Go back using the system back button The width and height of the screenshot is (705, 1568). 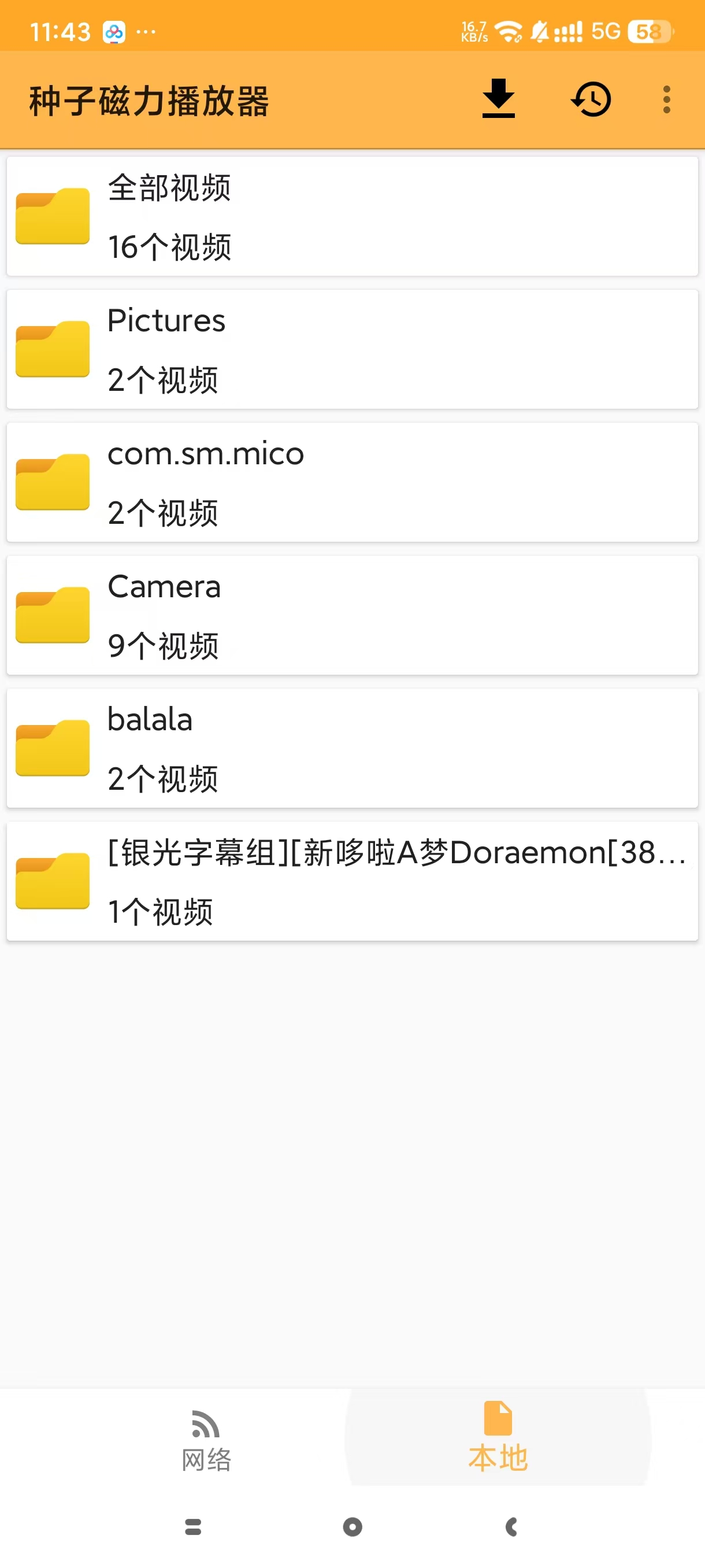pyautogui.click(x=511, y=1526)
